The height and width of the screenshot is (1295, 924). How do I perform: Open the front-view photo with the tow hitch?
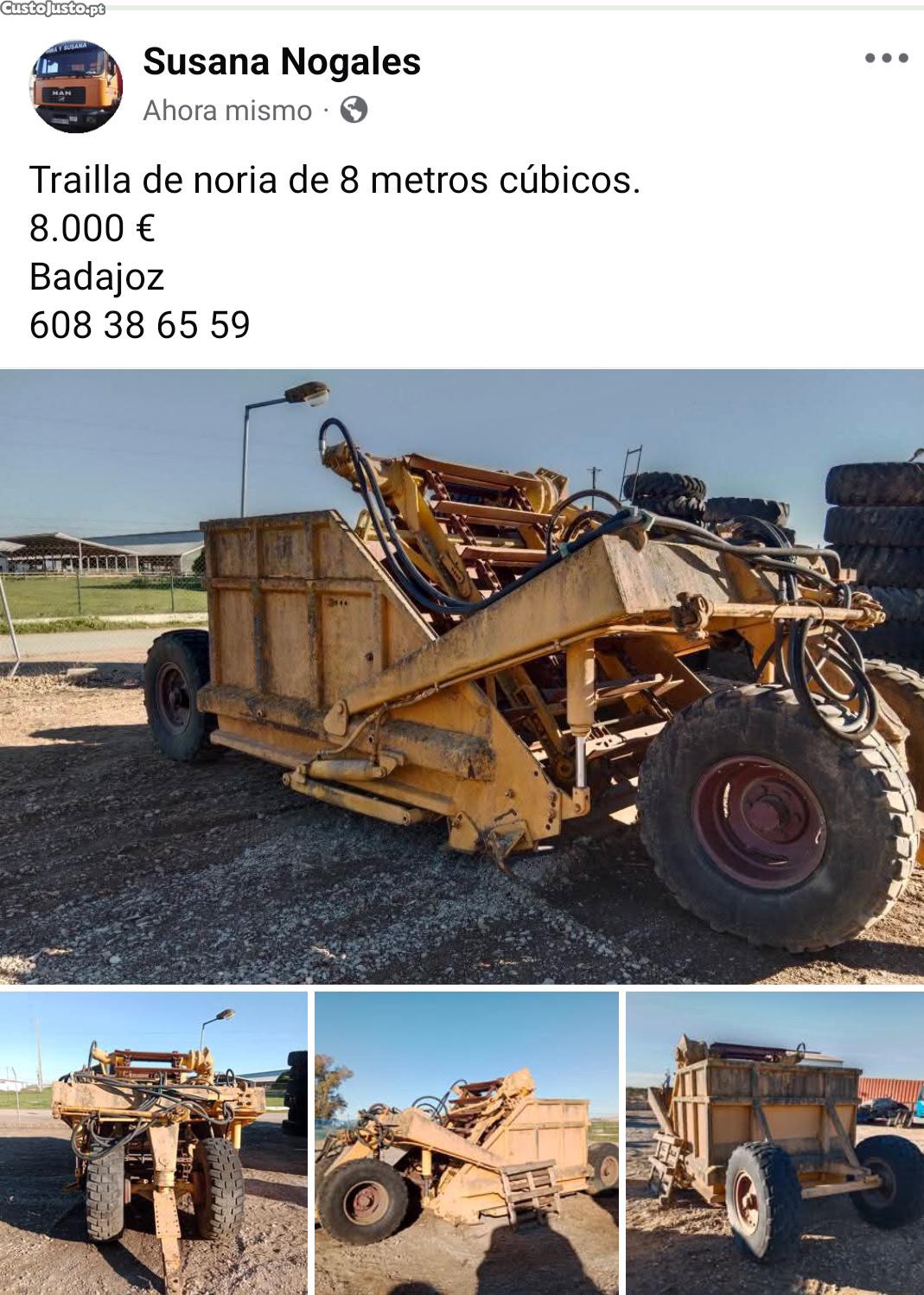pyautogui.click(x=153, y=1142)
